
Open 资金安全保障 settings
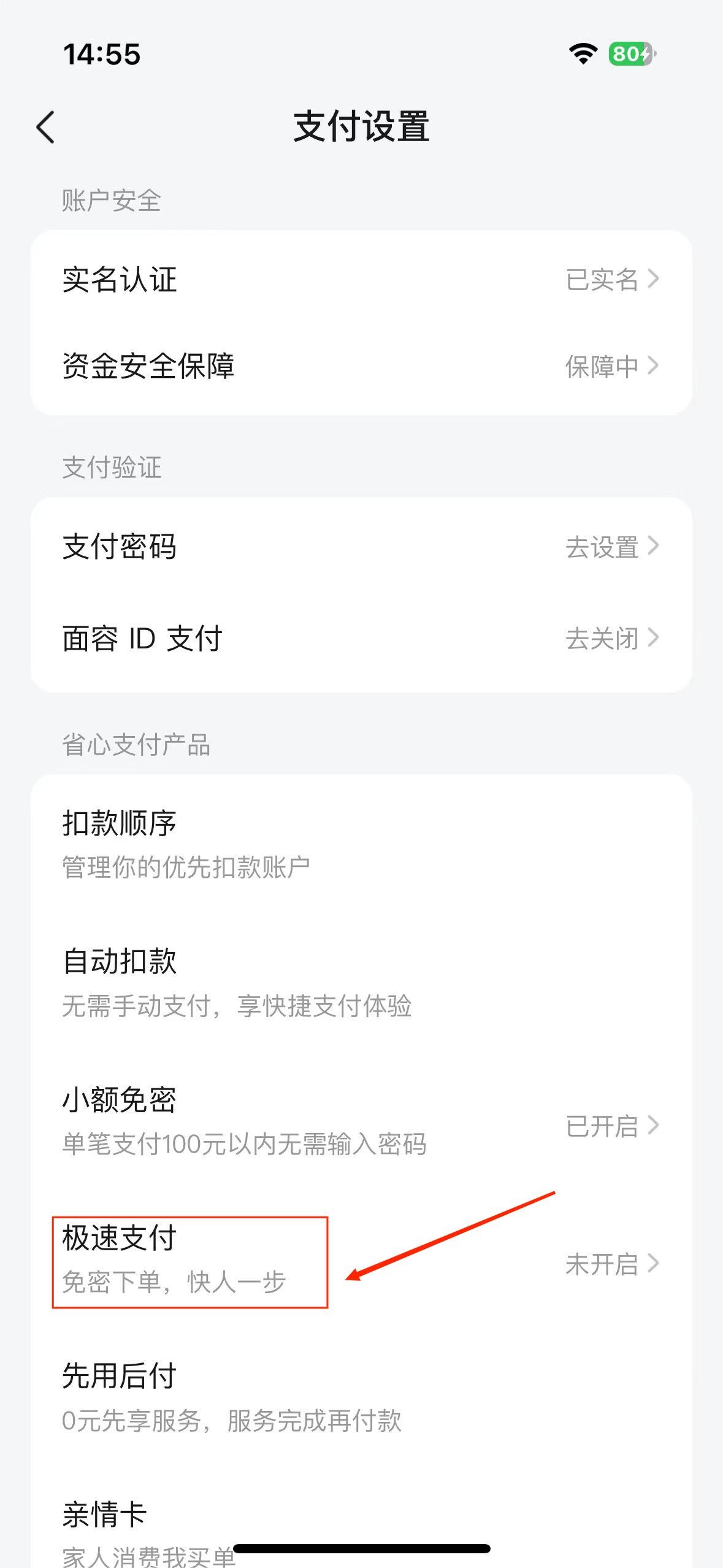pos(361,366)
